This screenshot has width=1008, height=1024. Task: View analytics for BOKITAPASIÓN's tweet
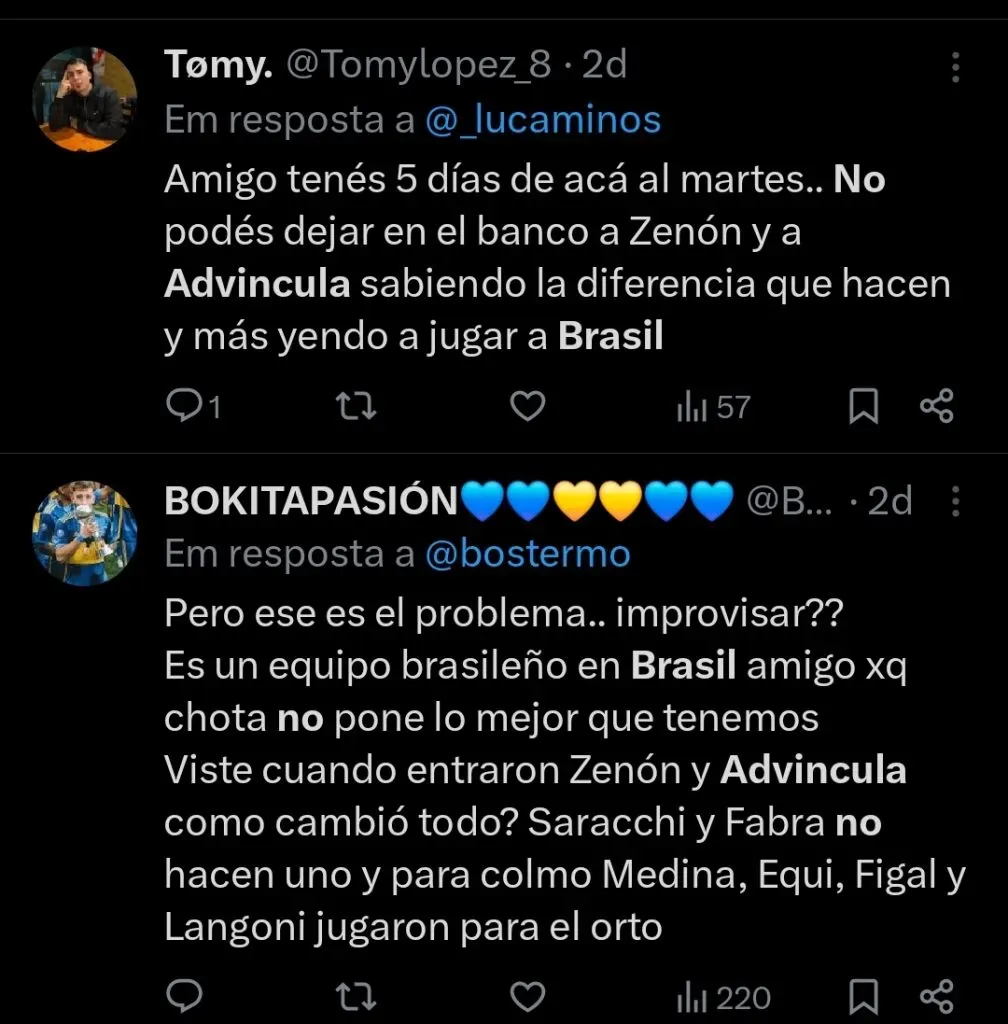(x=723, y=997)
